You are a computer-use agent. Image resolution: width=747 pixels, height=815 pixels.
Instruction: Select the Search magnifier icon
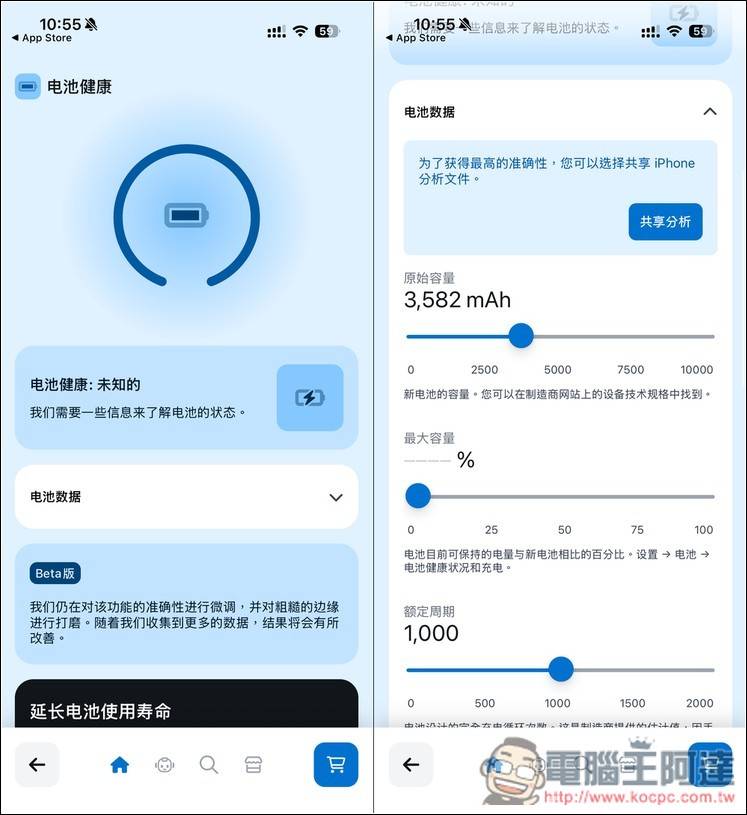(209, 764)
